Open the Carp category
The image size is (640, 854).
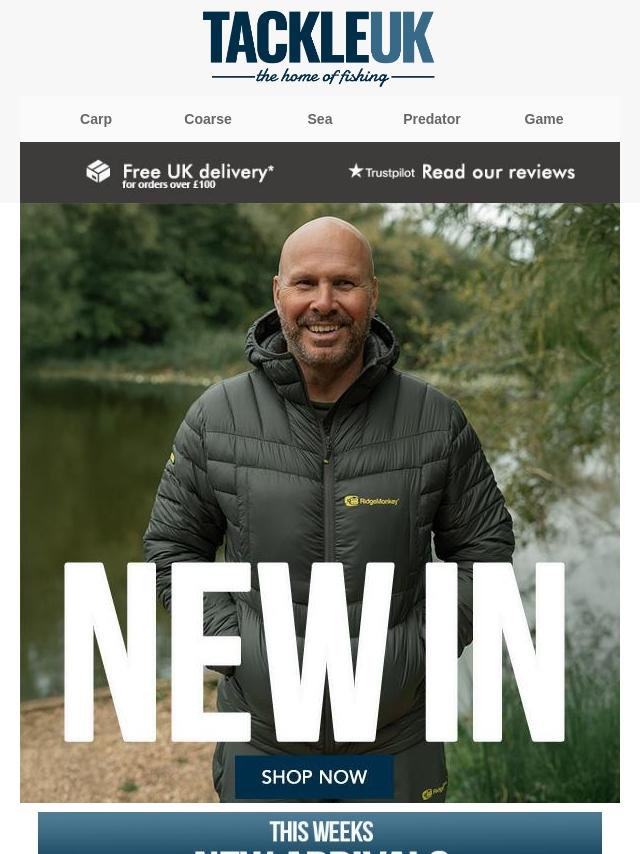coord(96,119)
